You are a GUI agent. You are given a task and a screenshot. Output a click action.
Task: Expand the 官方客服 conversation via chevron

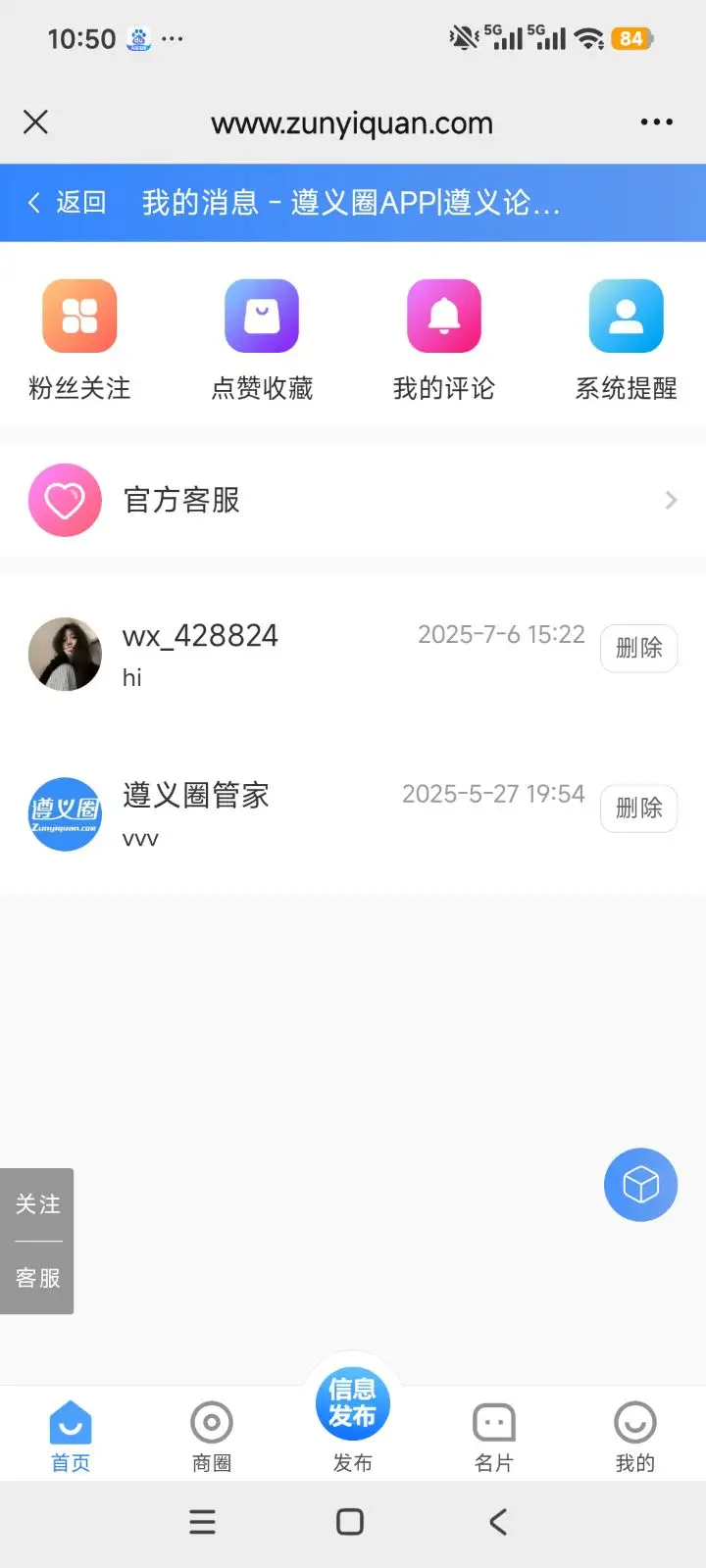pyautogui.click(x=671, y=500)
